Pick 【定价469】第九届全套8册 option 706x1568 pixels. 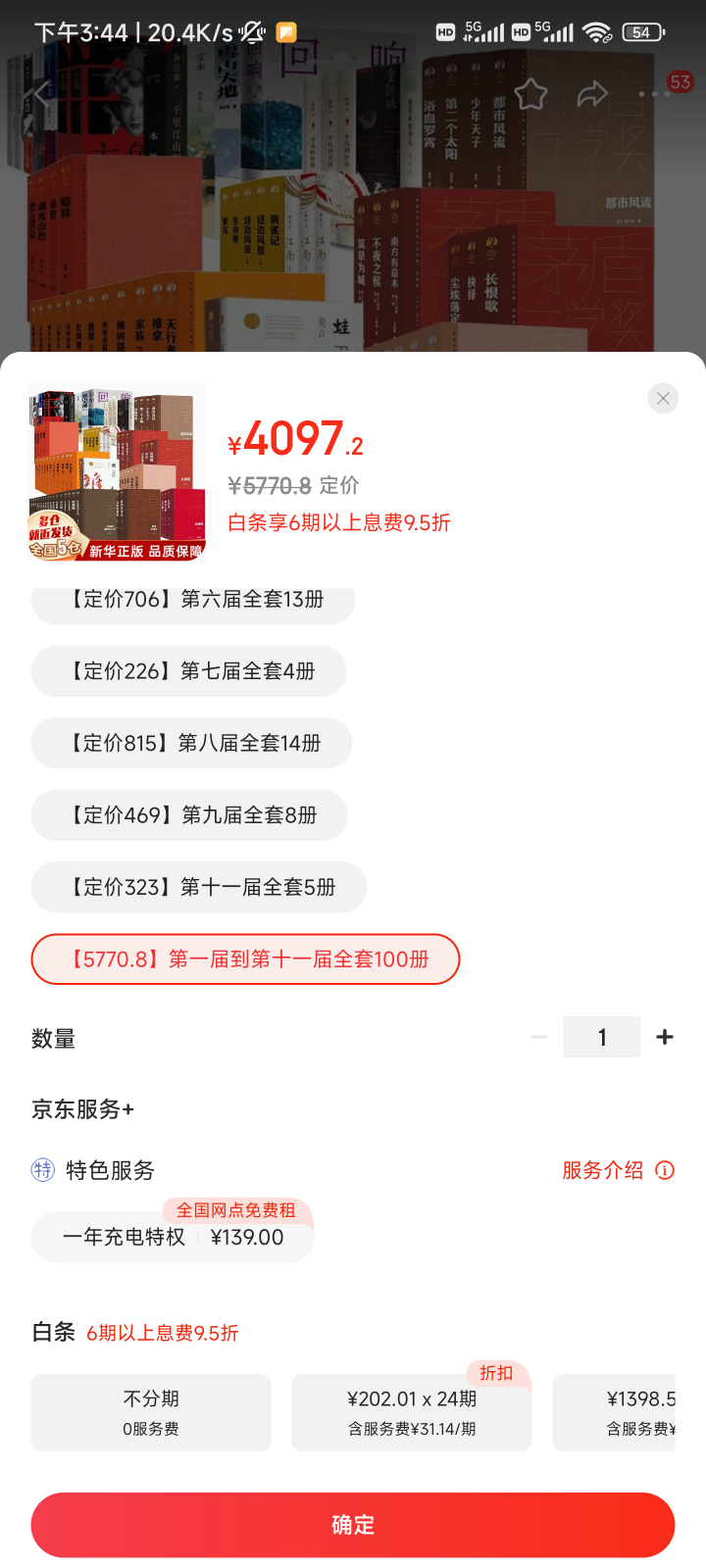(189, 815)
